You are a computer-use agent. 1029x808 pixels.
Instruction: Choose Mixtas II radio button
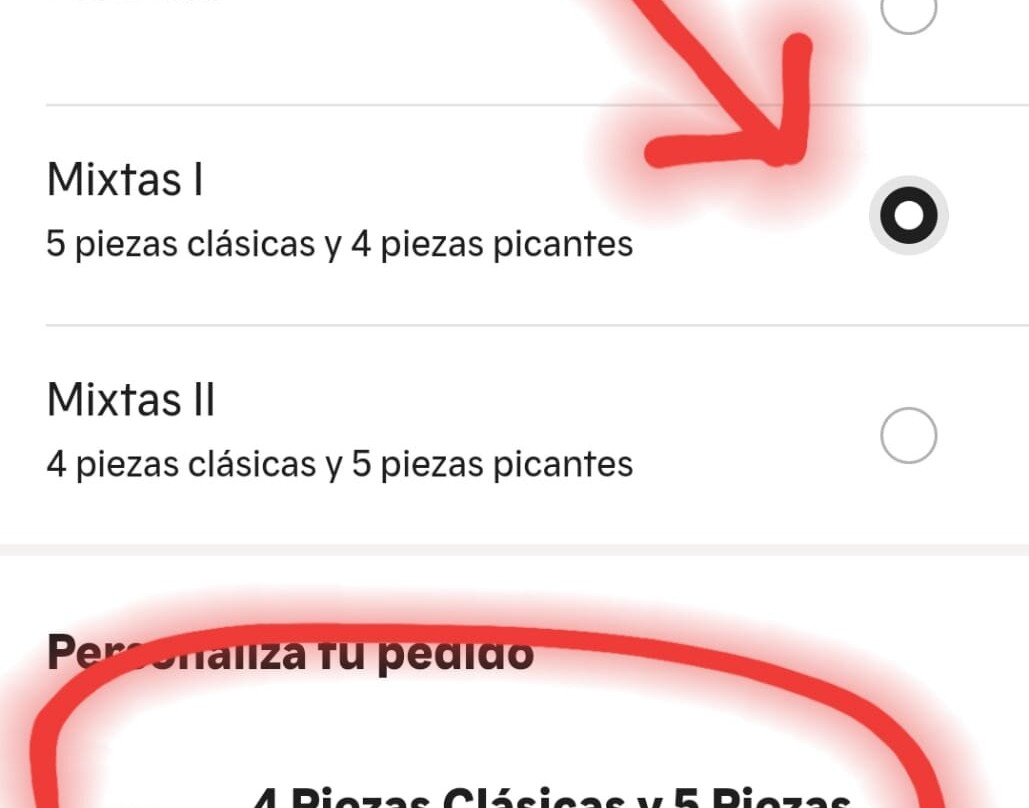[x=908, y=436]
